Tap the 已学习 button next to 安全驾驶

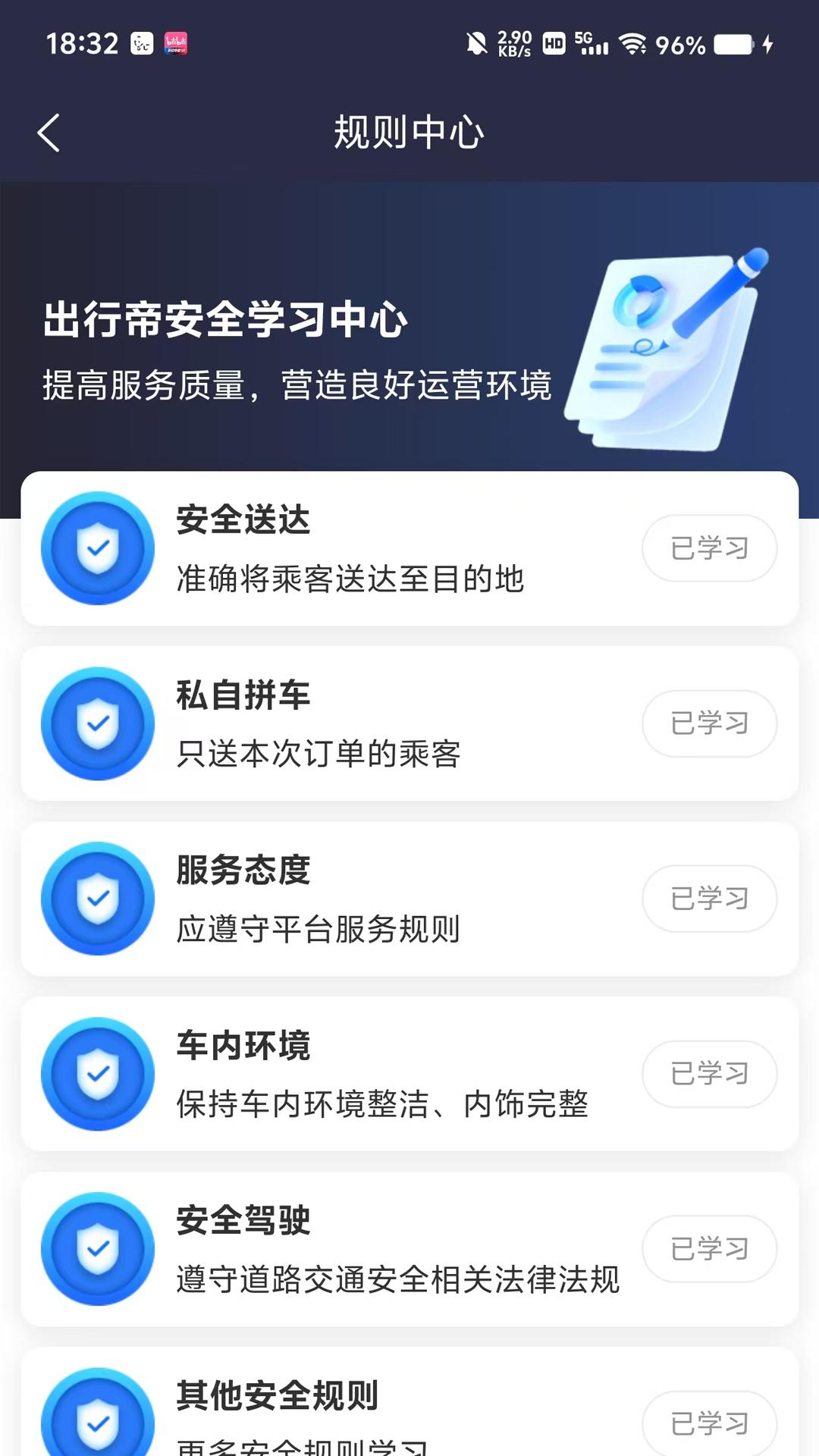click(x=708, y=1248)
